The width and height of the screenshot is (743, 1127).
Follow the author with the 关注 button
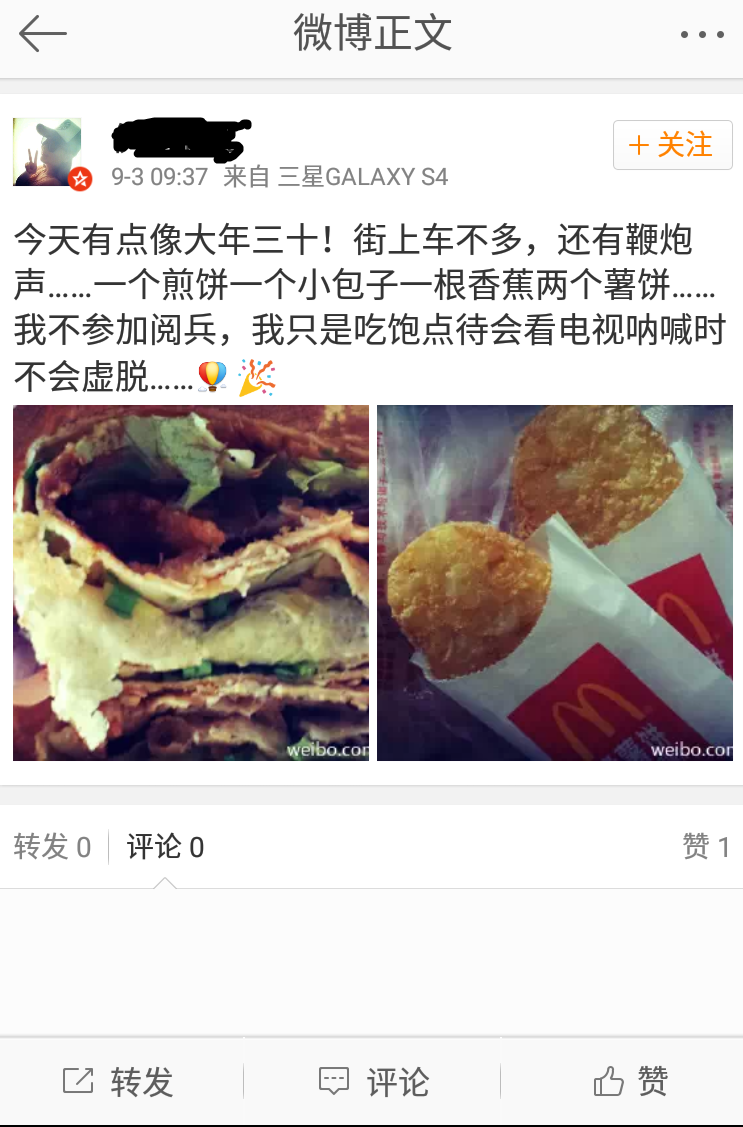[672, 146]
